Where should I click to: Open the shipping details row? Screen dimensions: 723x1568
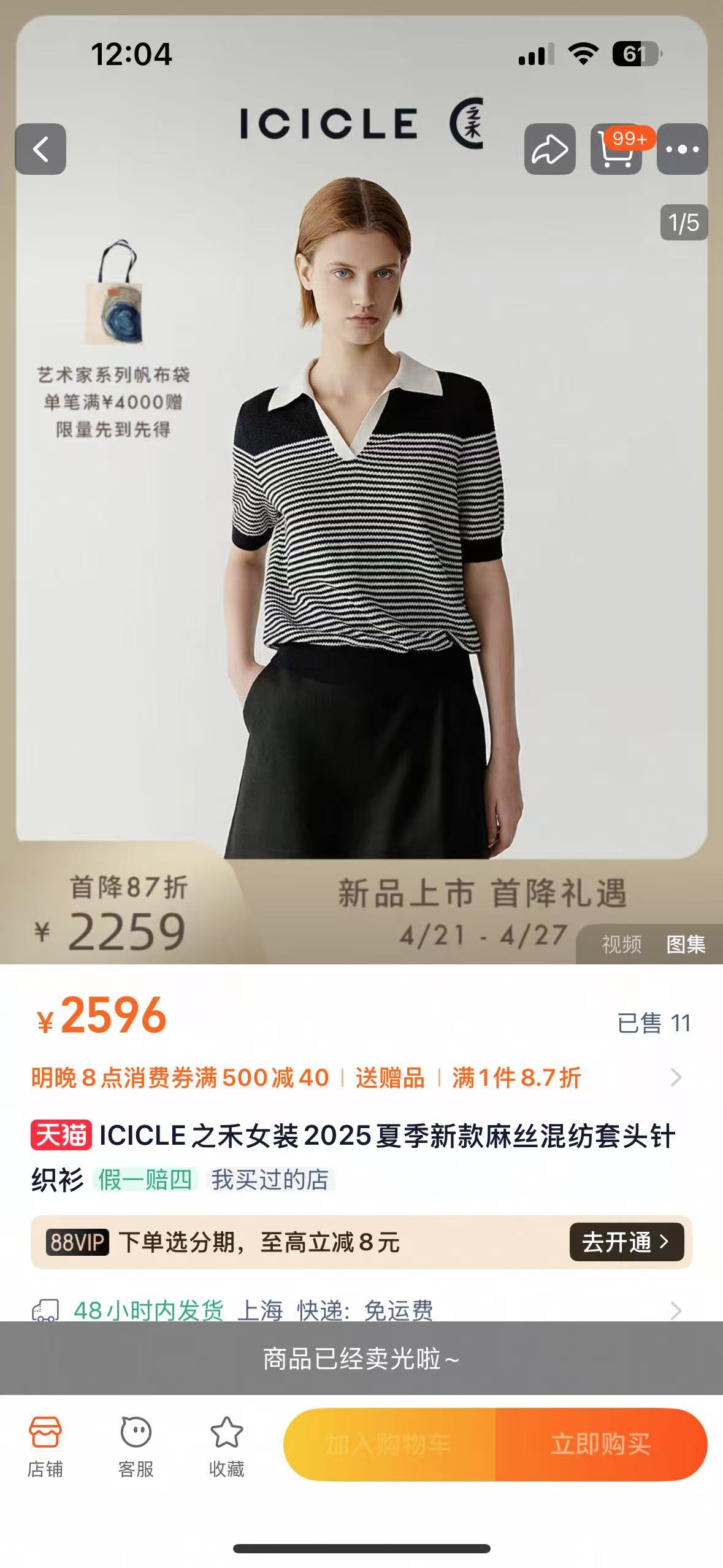tap(675, 1310)
